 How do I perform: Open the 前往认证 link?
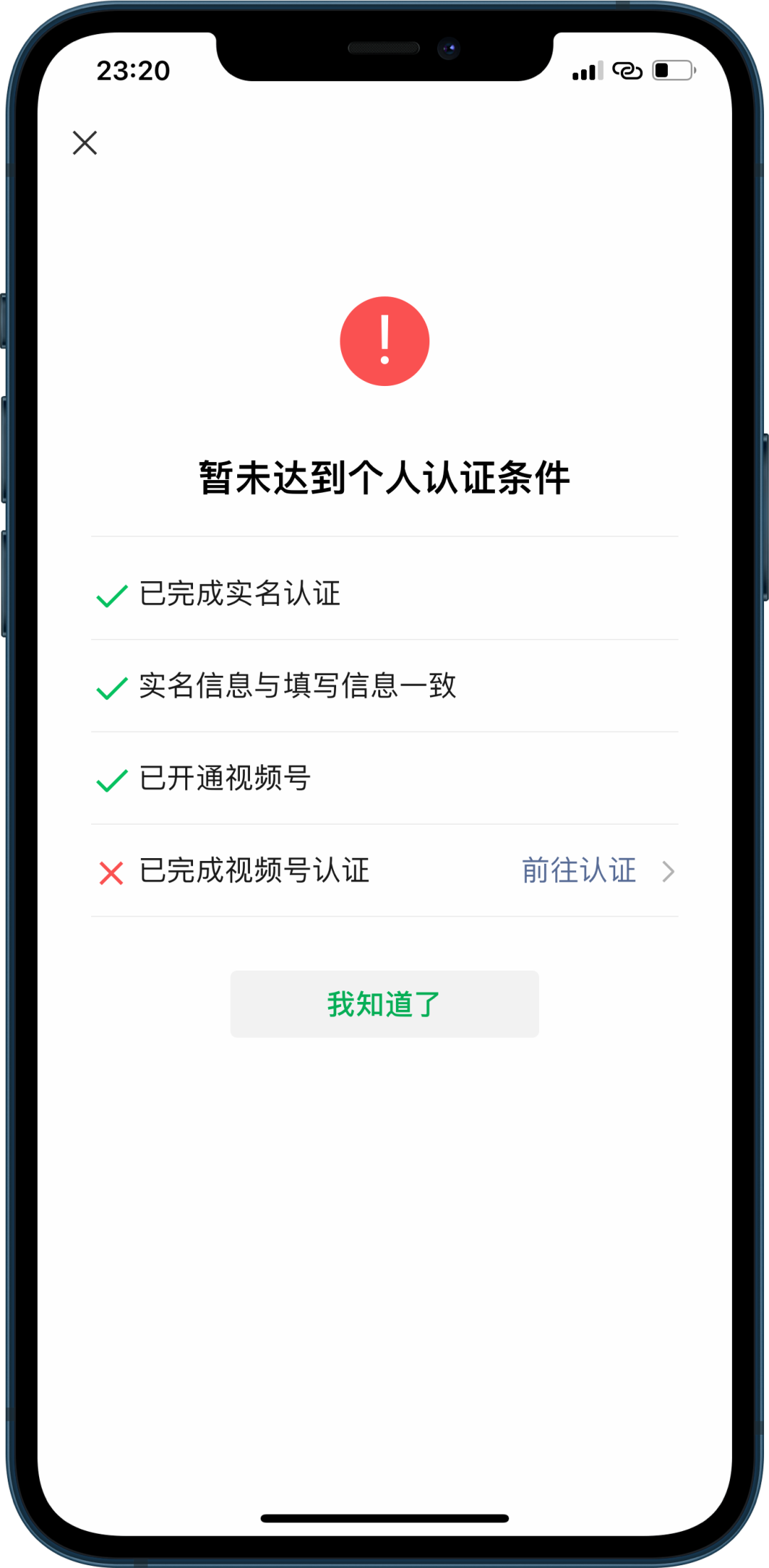coord(579,871)
